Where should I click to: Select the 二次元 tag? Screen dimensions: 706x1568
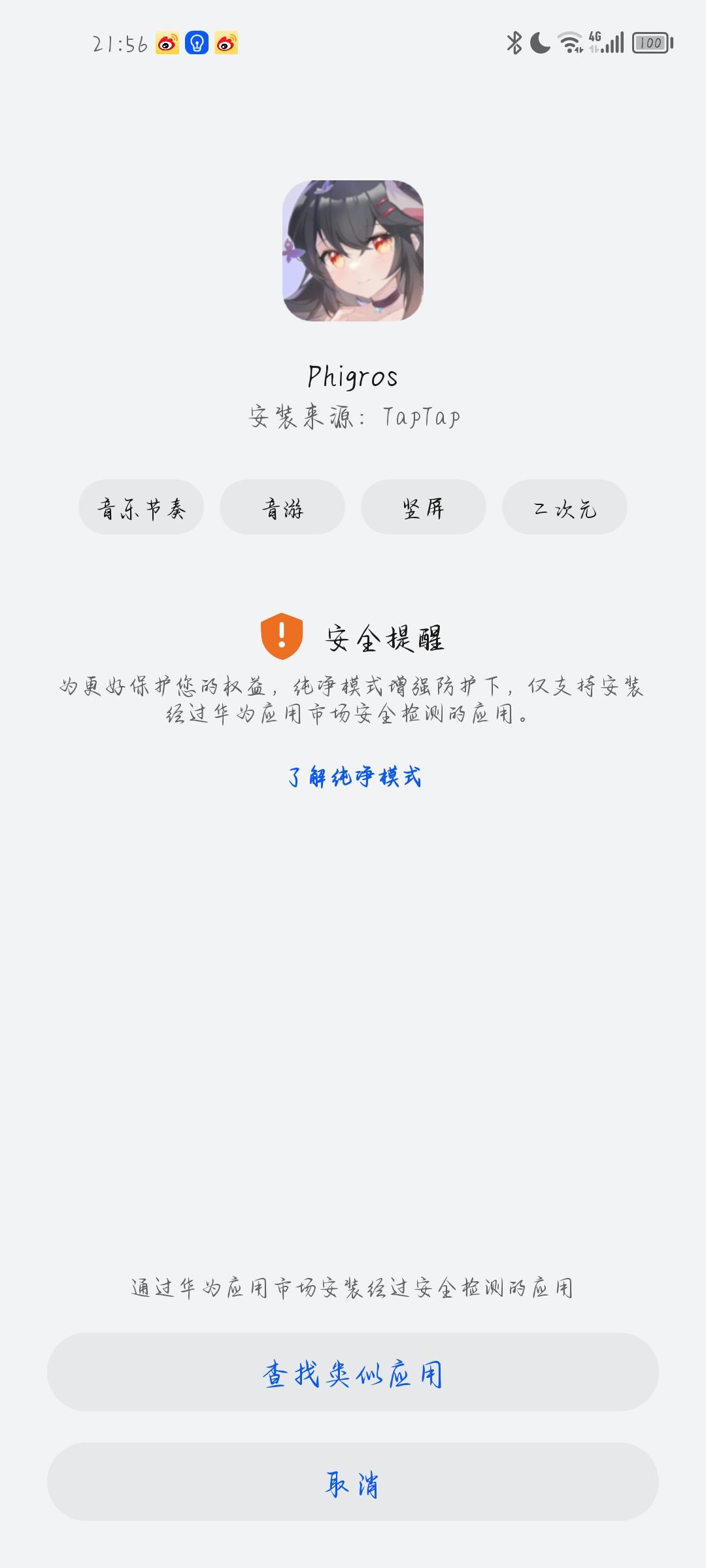click(563, 508)
